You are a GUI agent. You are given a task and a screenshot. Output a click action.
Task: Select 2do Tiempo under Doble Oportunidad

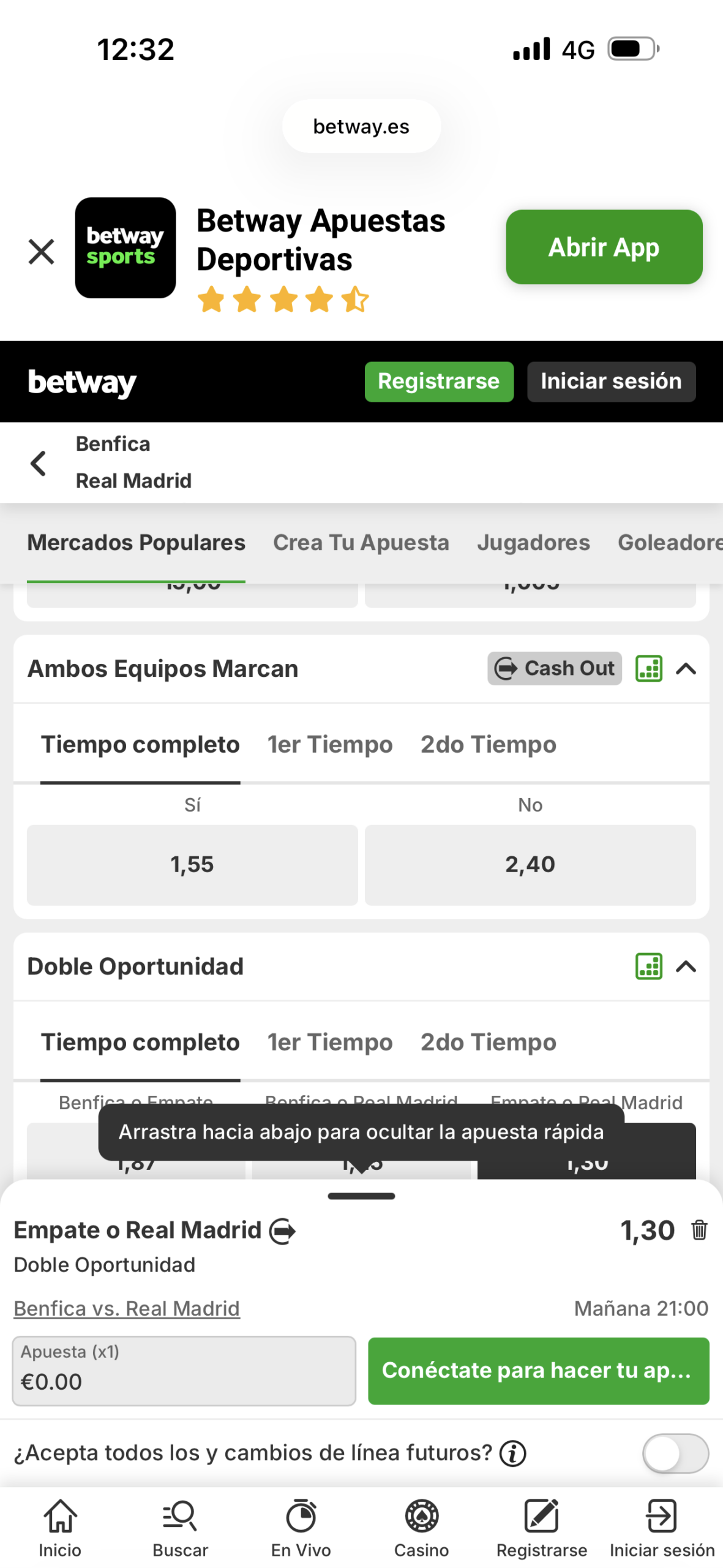(x=488, y=1042)
